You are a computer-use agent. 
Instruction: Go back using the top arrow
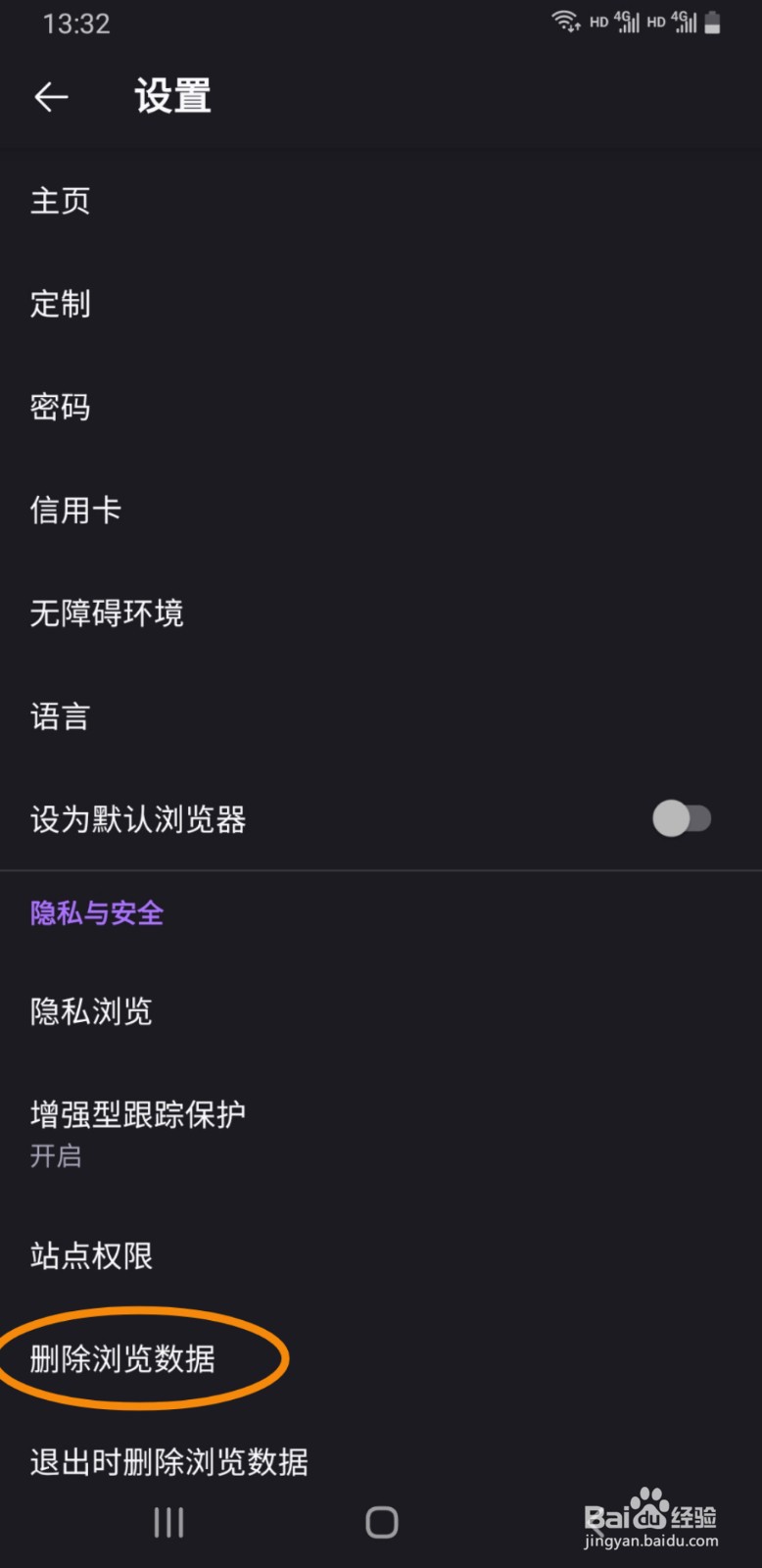point(51,96)
